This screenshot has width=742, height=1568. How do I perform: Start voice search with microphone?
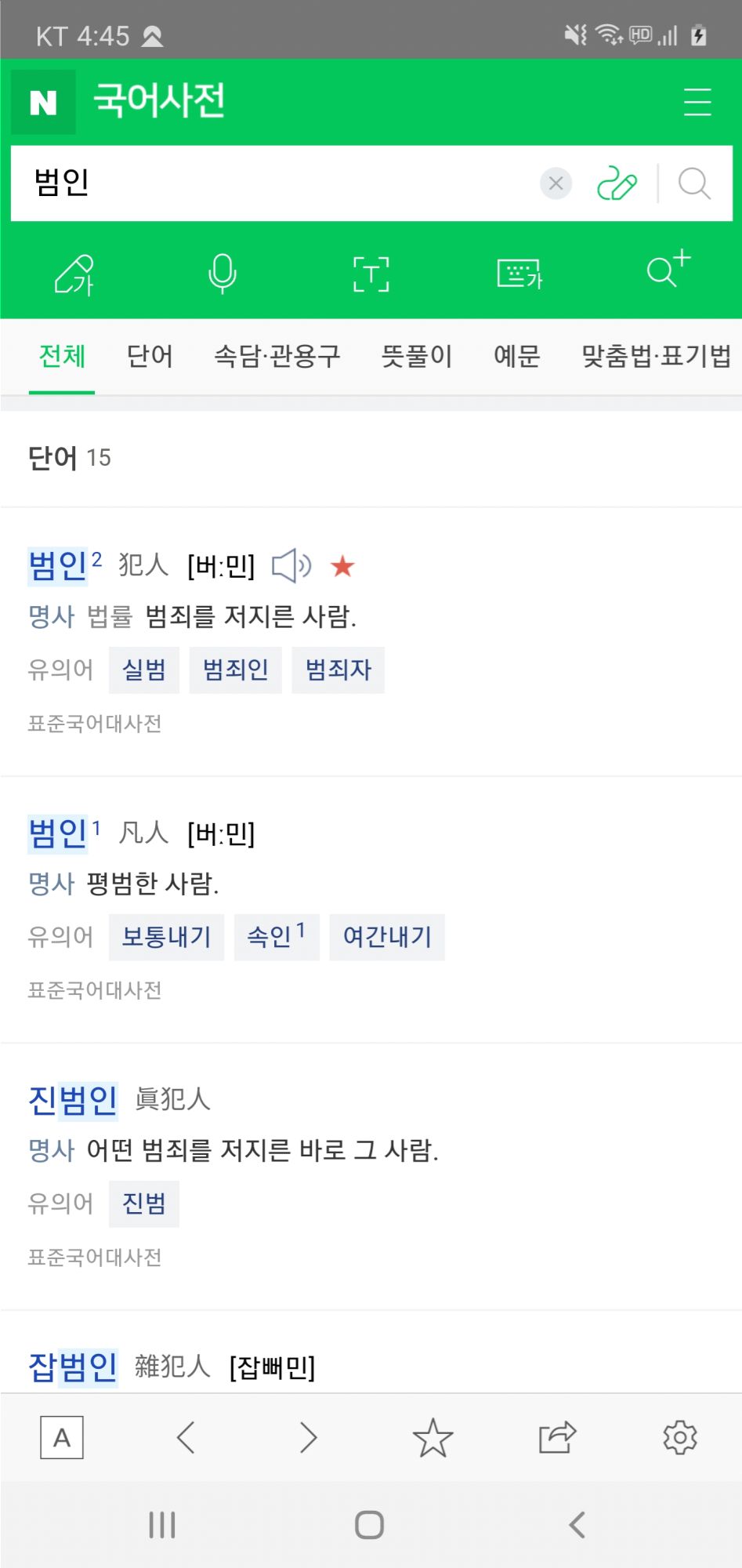click(223, 274)
